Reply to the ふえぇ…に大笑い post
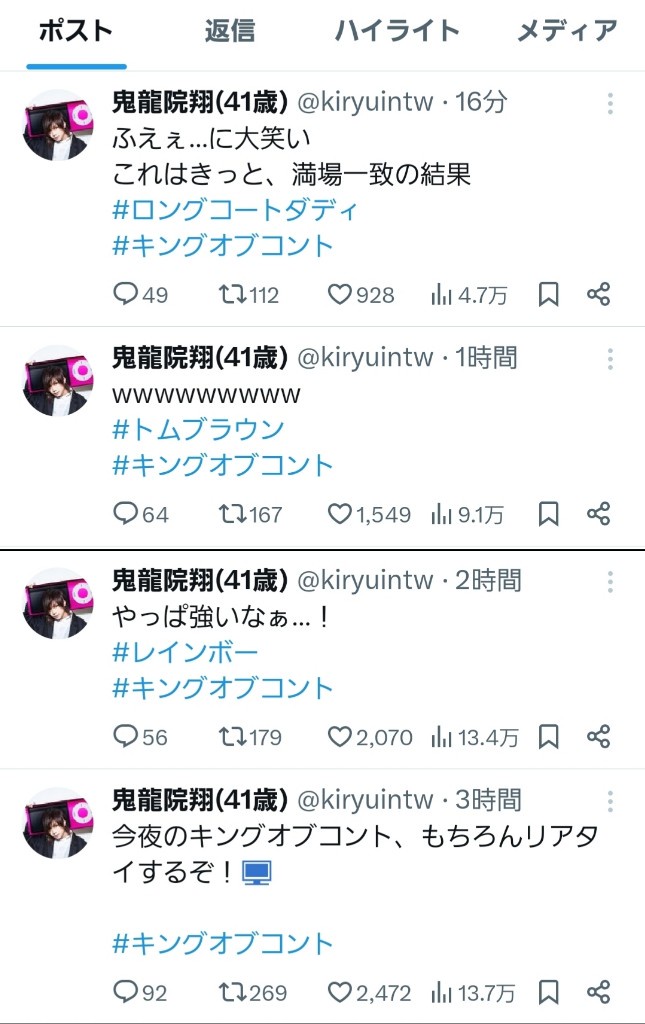The image size is (645, 1024). tap(125, 295)
